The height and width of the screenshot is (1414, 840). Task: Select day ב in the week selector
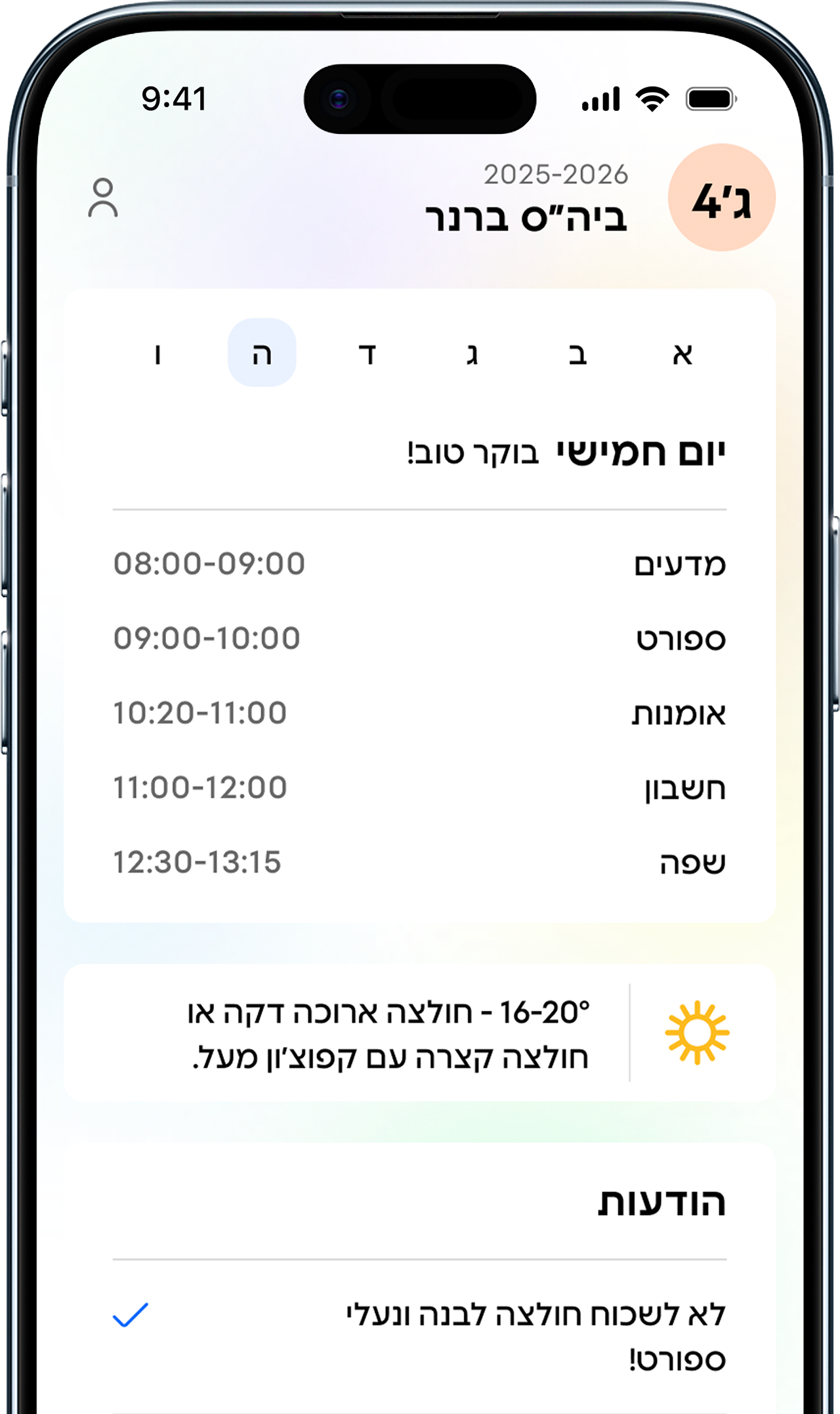pyautogui.click(x=577, y=354)
